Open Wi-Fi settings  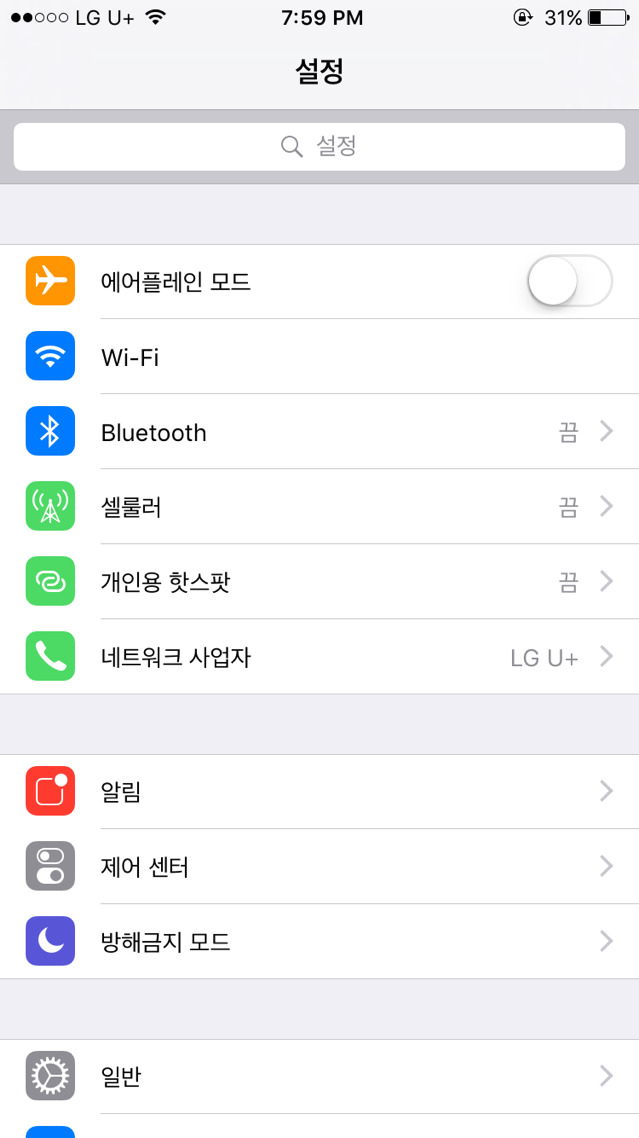(x=320, y=357)
